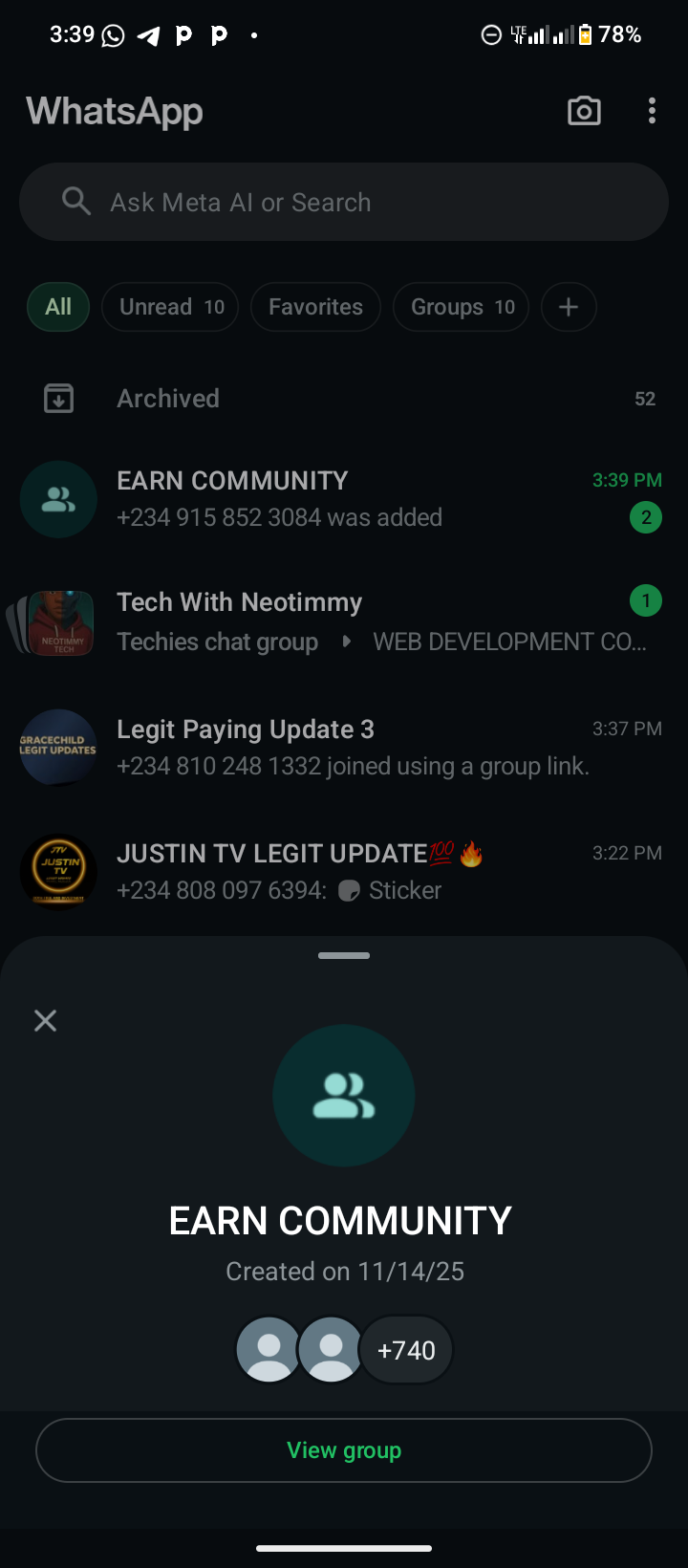Select the All filter chip
Image resolution: width=688 pixels, height=1568 pixels.
point(58,307)
